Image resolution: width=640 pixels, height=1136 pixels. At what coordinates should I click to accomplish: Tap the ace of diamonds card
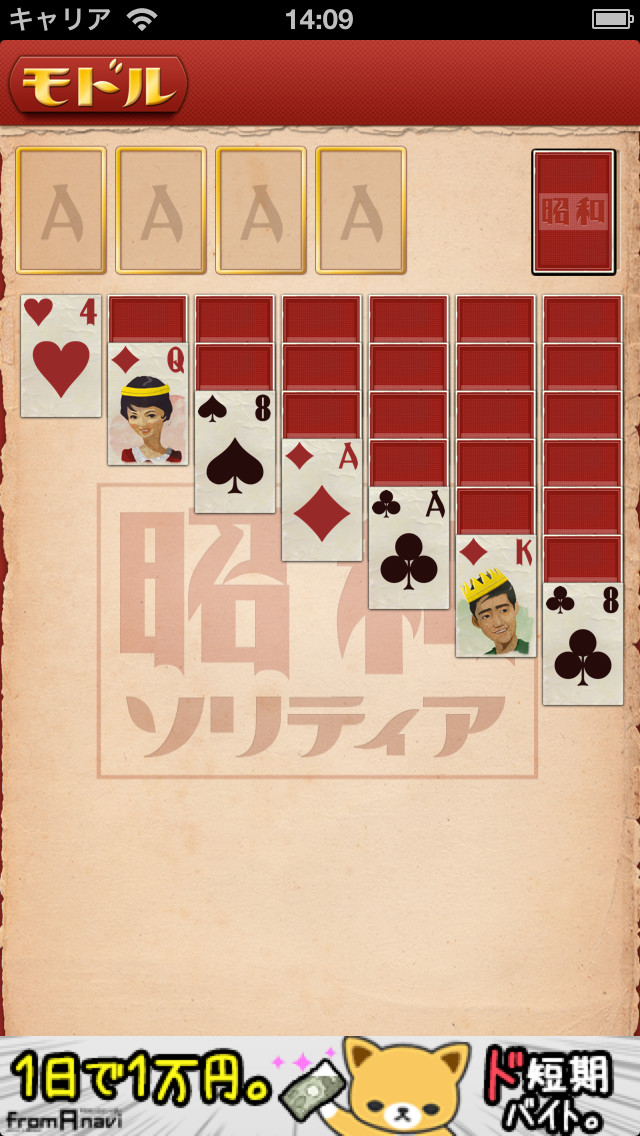click(322, 500)
